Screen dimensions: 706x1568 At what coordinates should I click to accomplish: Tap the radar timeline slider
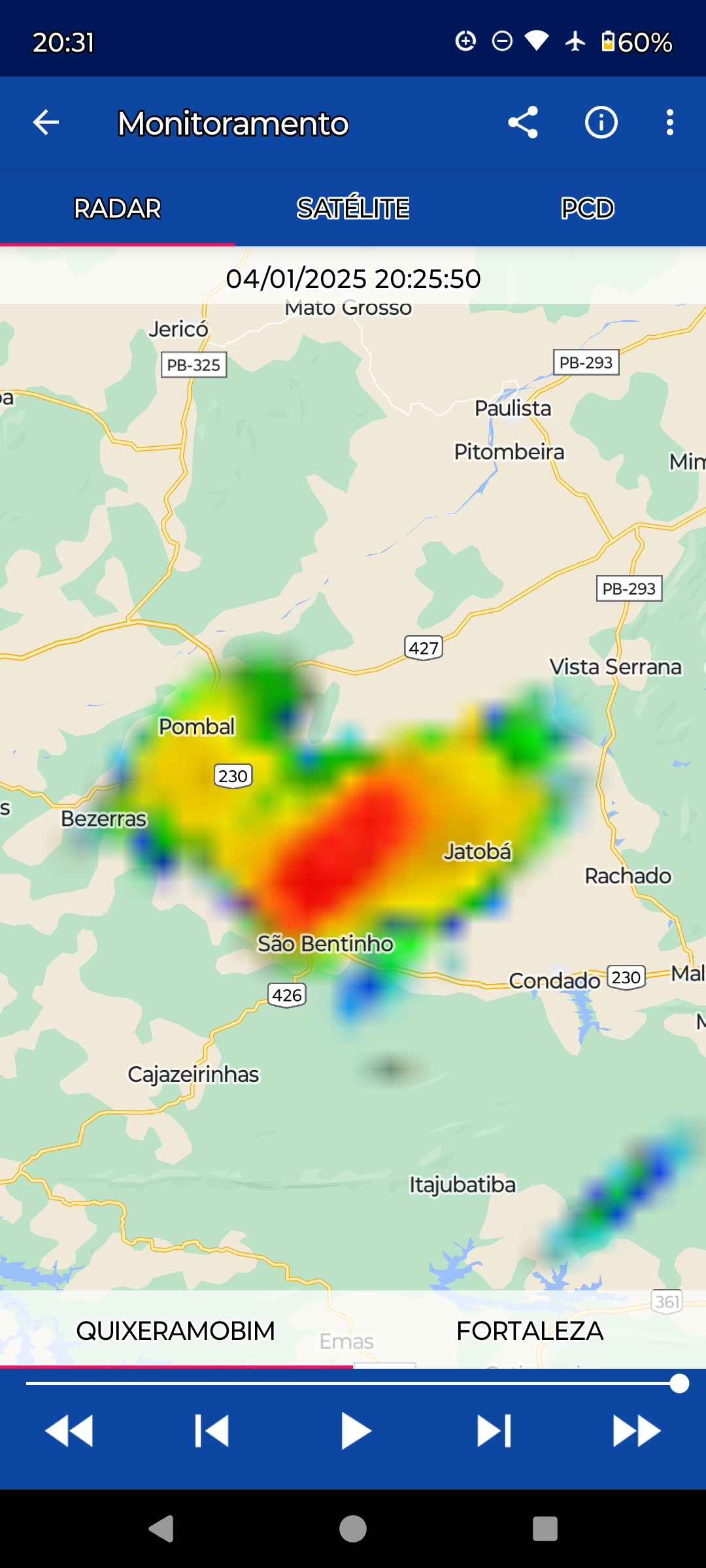(353, 1383)
